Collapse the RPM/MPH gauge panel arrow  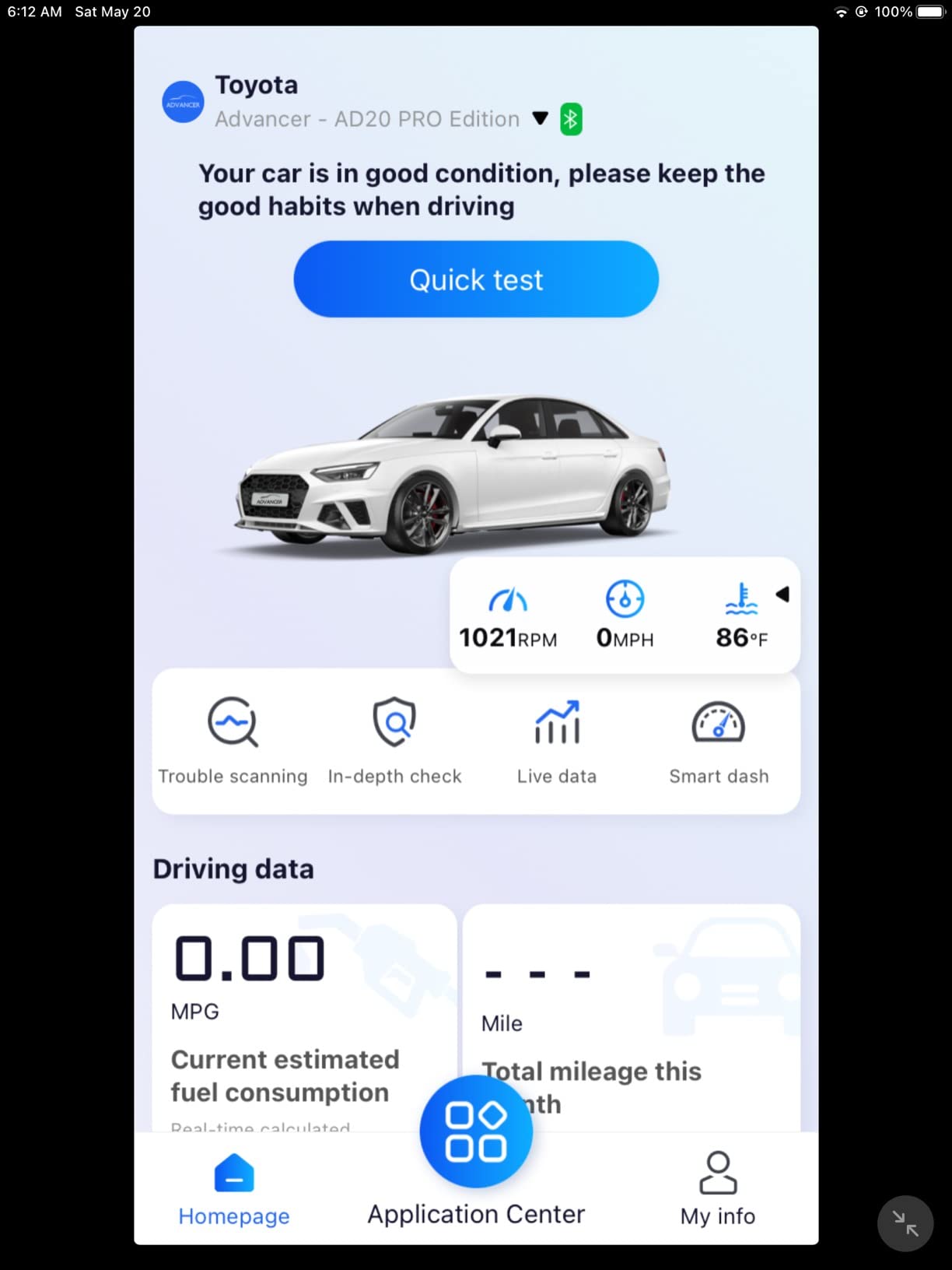782,595
